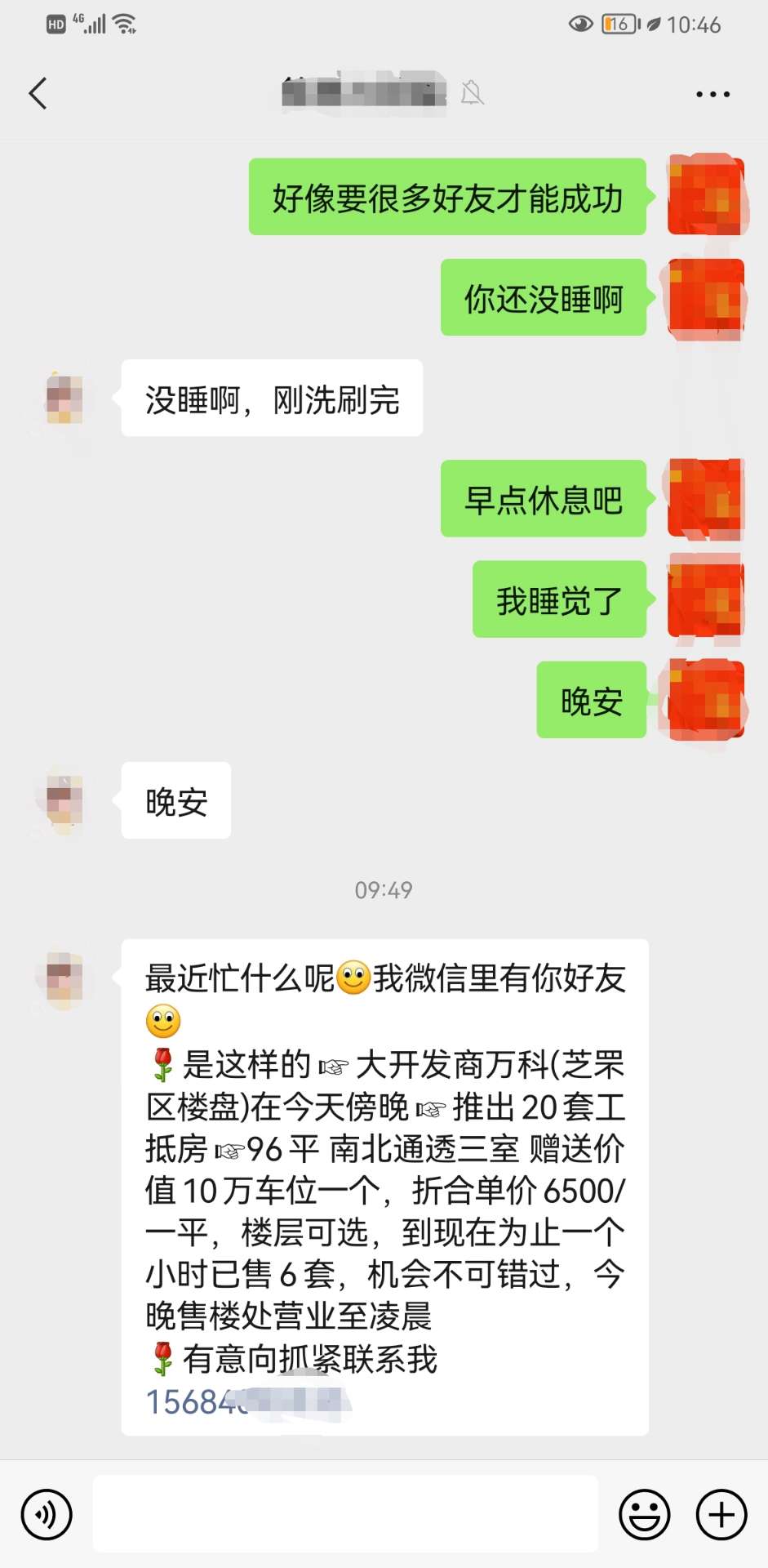The height and width of the screenshot is (1568, 768).
Task: Switch to voice message input
Action: 47,1514
